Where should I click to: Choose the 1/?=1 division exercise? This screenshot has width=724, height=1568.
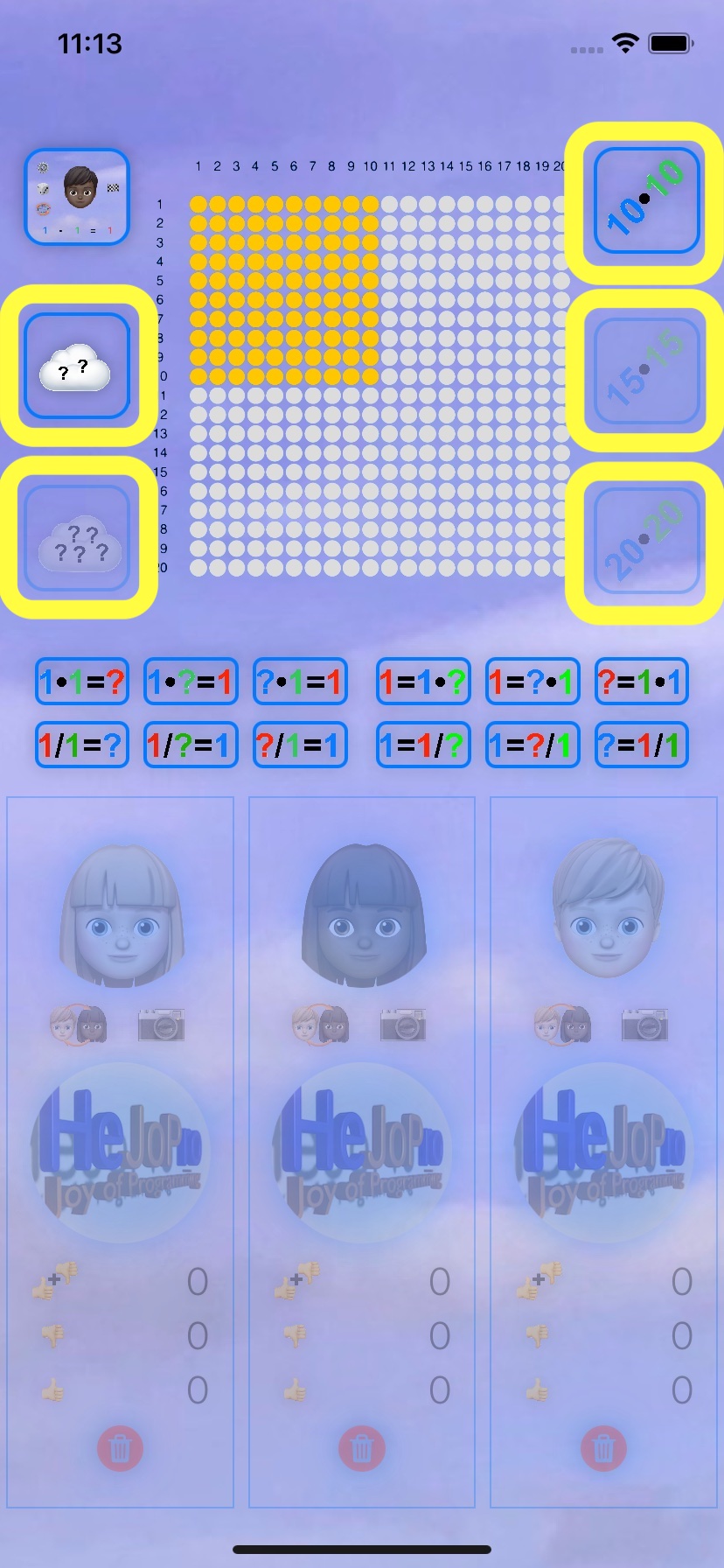tap(191, 745)
